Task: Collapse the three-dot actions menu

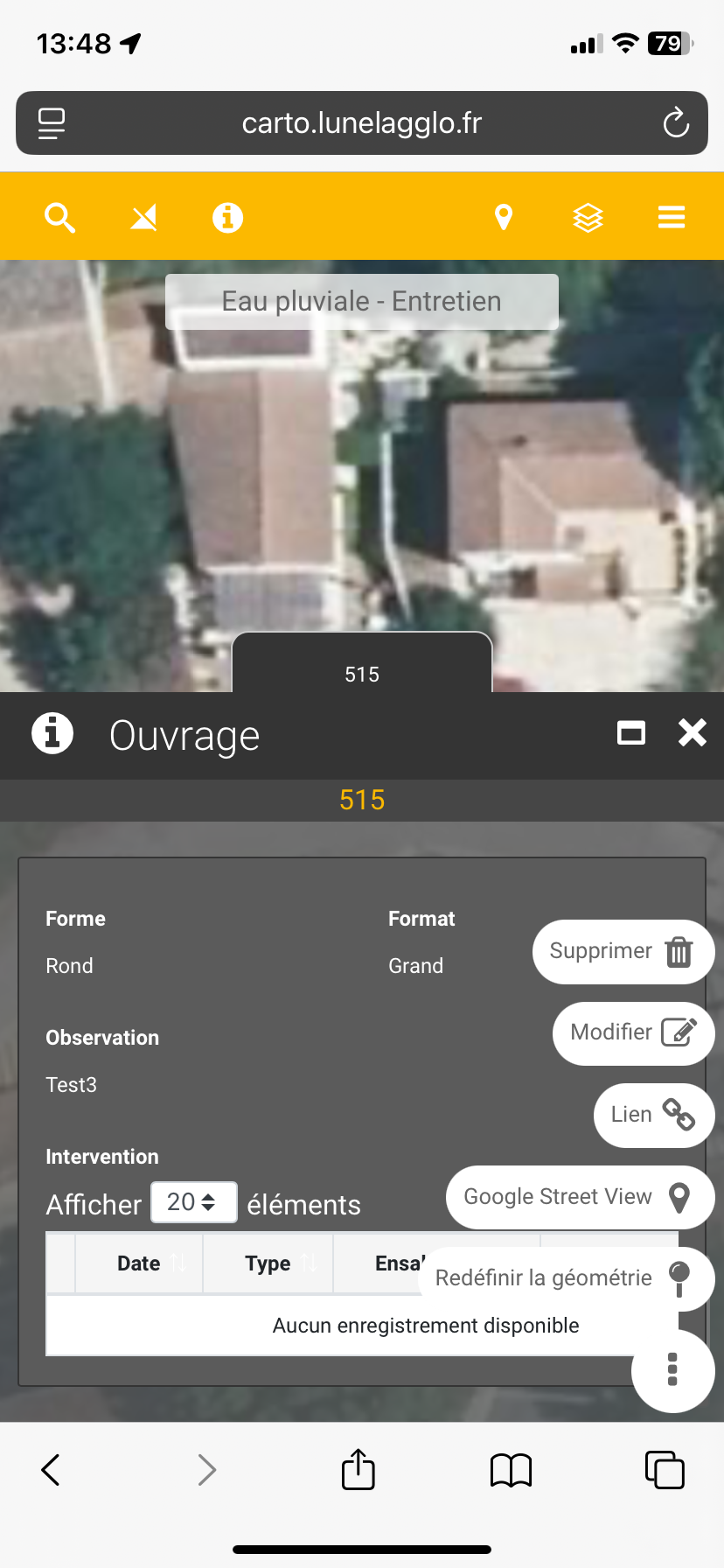Action: click(x=672, y=1369)
